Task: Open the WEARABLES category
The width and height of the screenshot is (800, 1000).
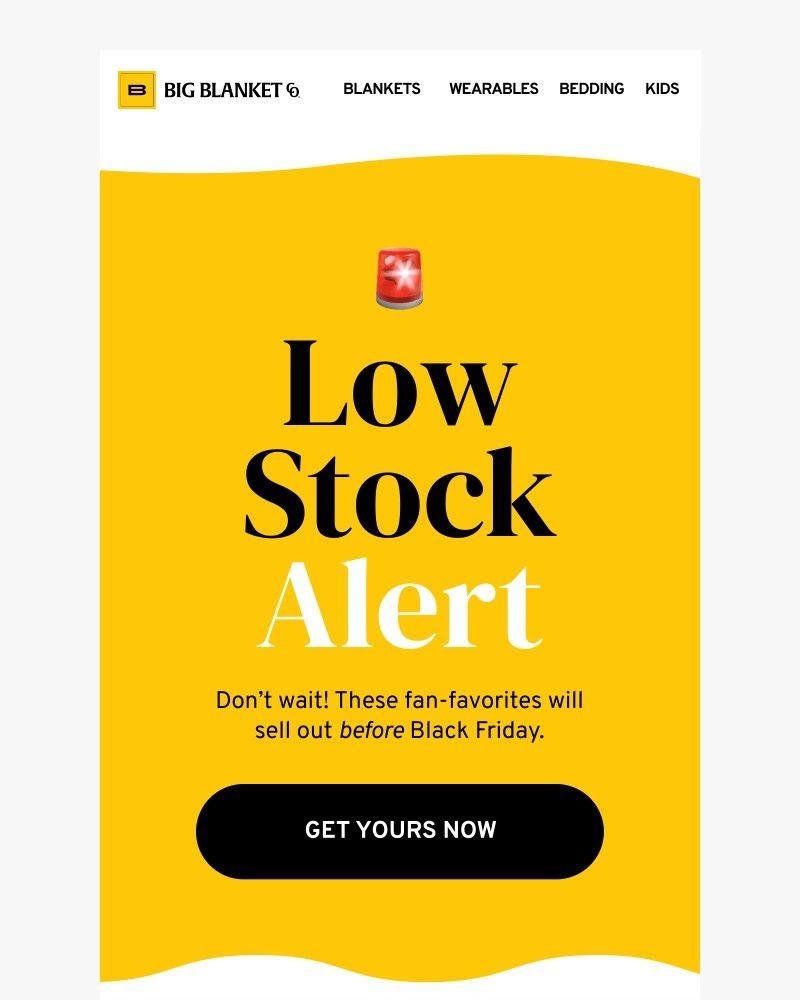Action: coord(495,89)
